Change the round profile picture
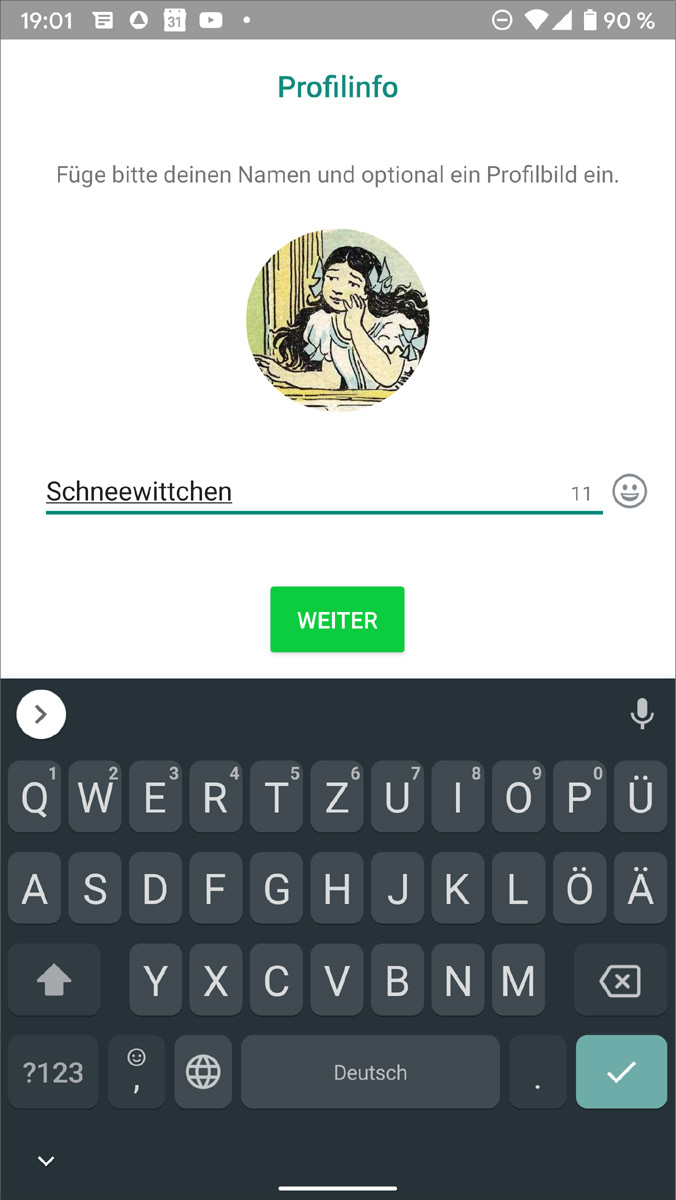Viewport: 676px width, 1200px height. (x=337, y=320)
